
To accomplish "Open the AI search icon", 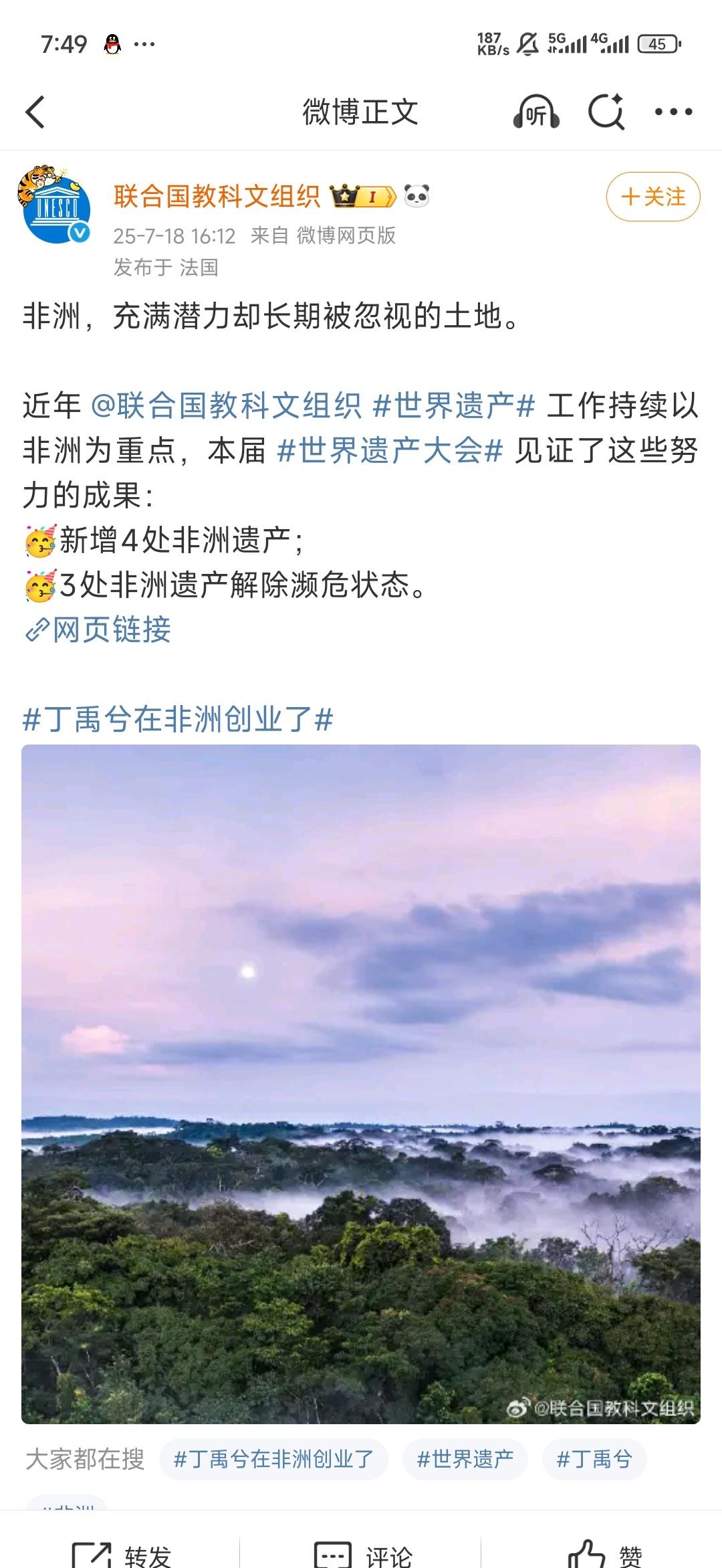I will [606, 112].
